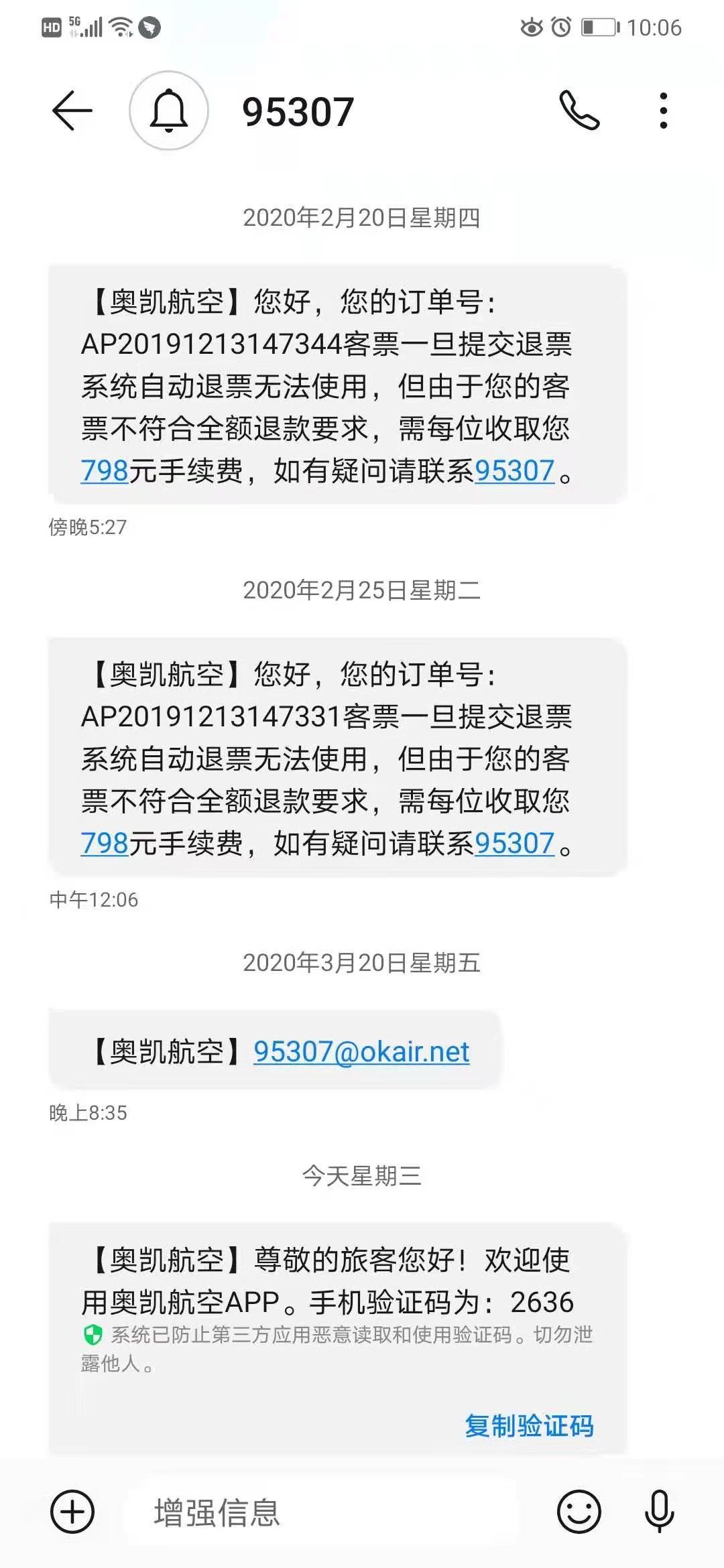Screen dimensions: 724x1568
Task: Open the emoji picker
Action: 579,1512
